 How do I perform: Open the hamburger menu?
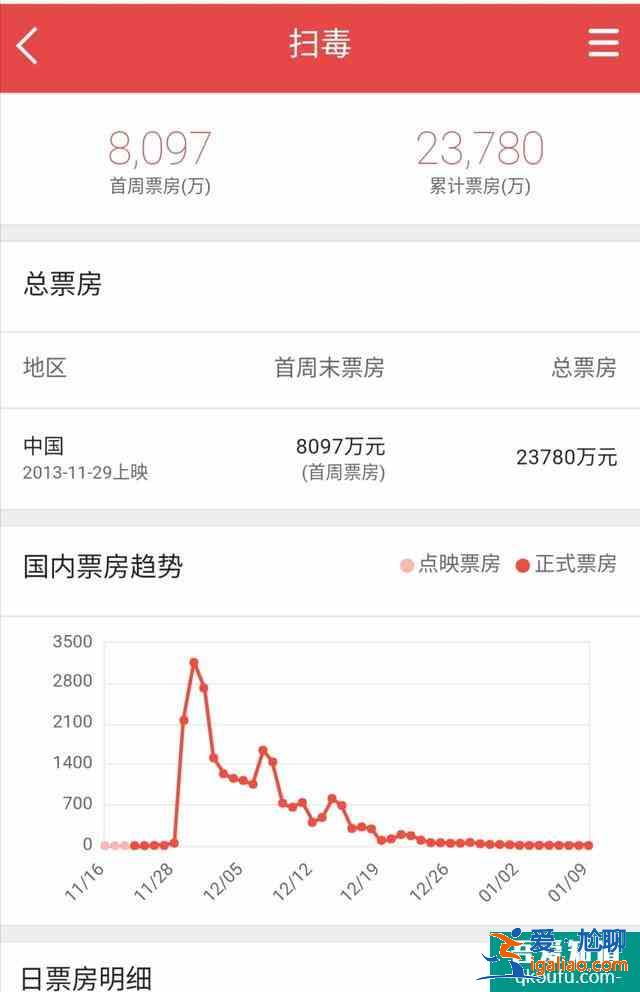(x=603, y=43)
